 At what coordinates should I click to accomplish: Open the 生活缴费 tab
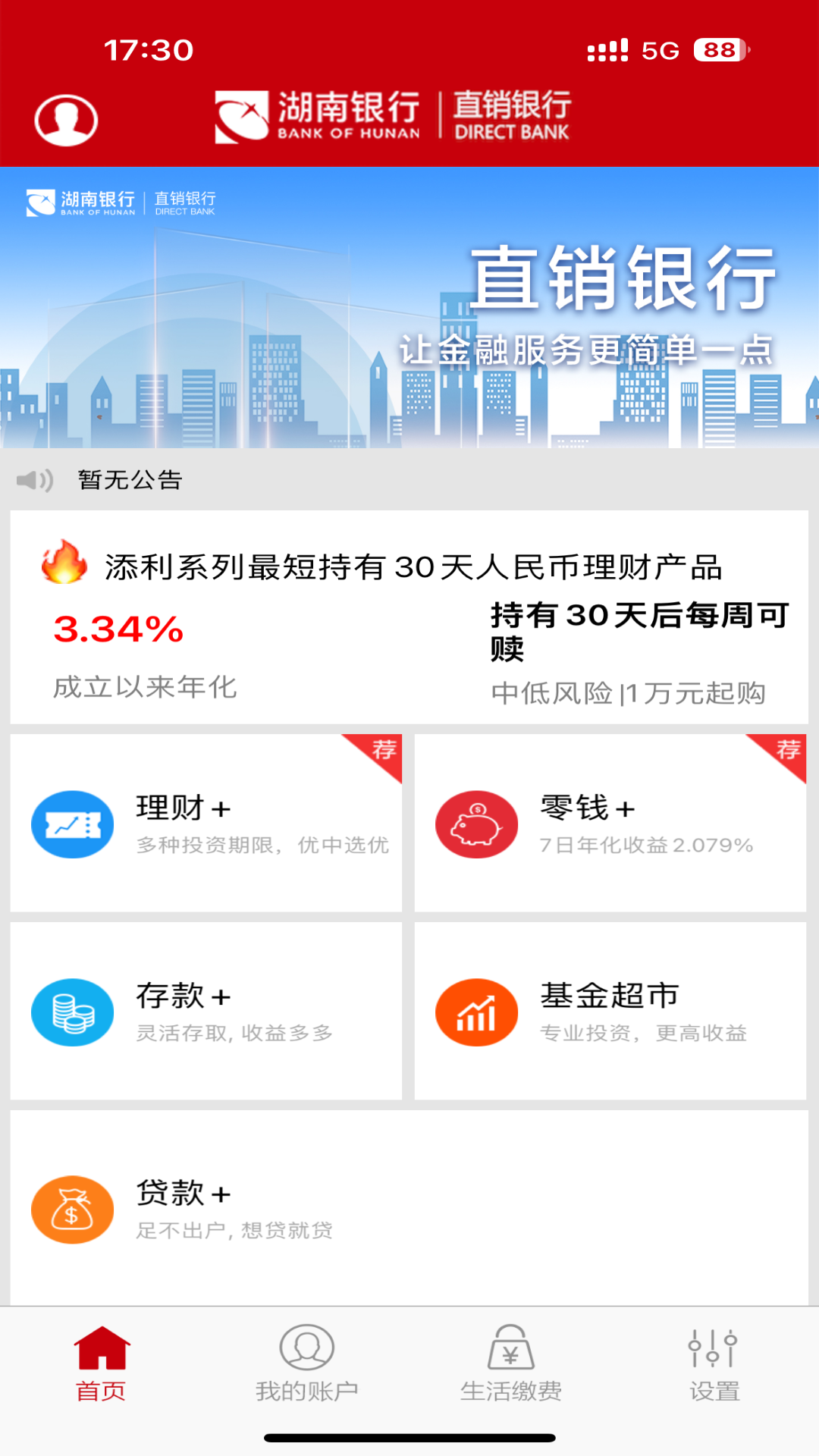coord(511,1363)
